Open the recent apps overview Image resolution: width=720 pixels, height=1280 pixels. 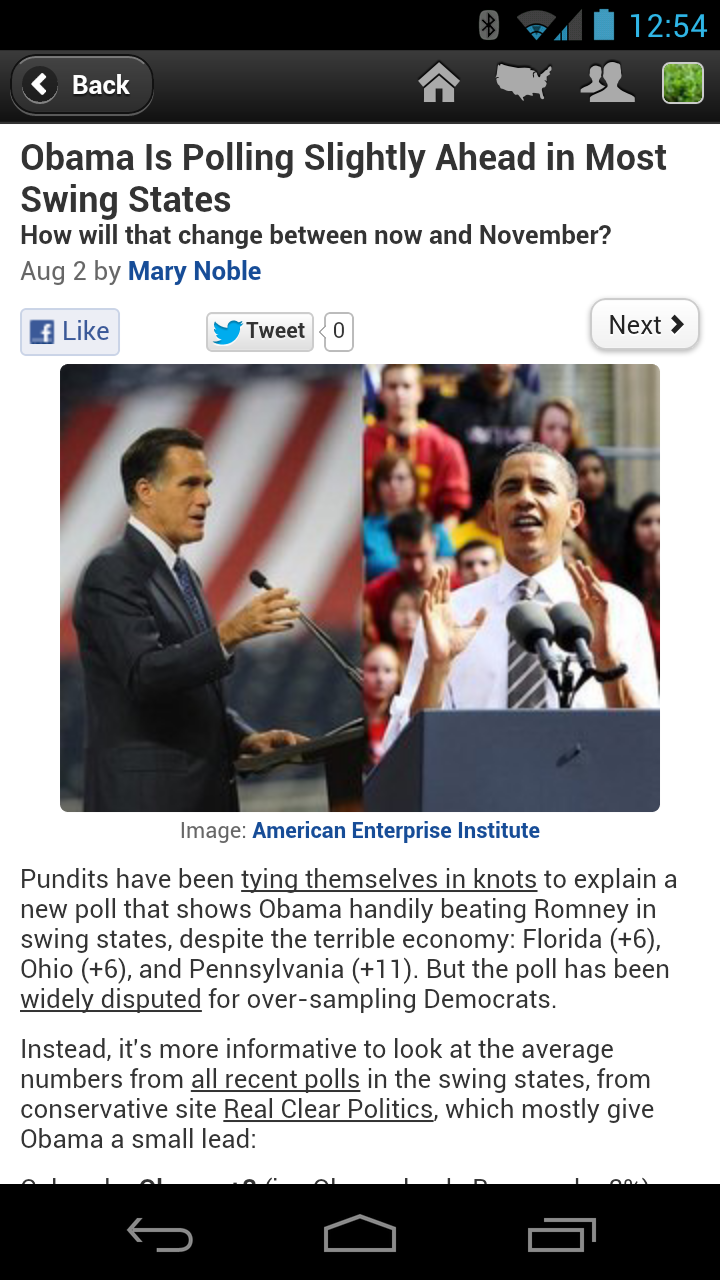click(561, 1234)
